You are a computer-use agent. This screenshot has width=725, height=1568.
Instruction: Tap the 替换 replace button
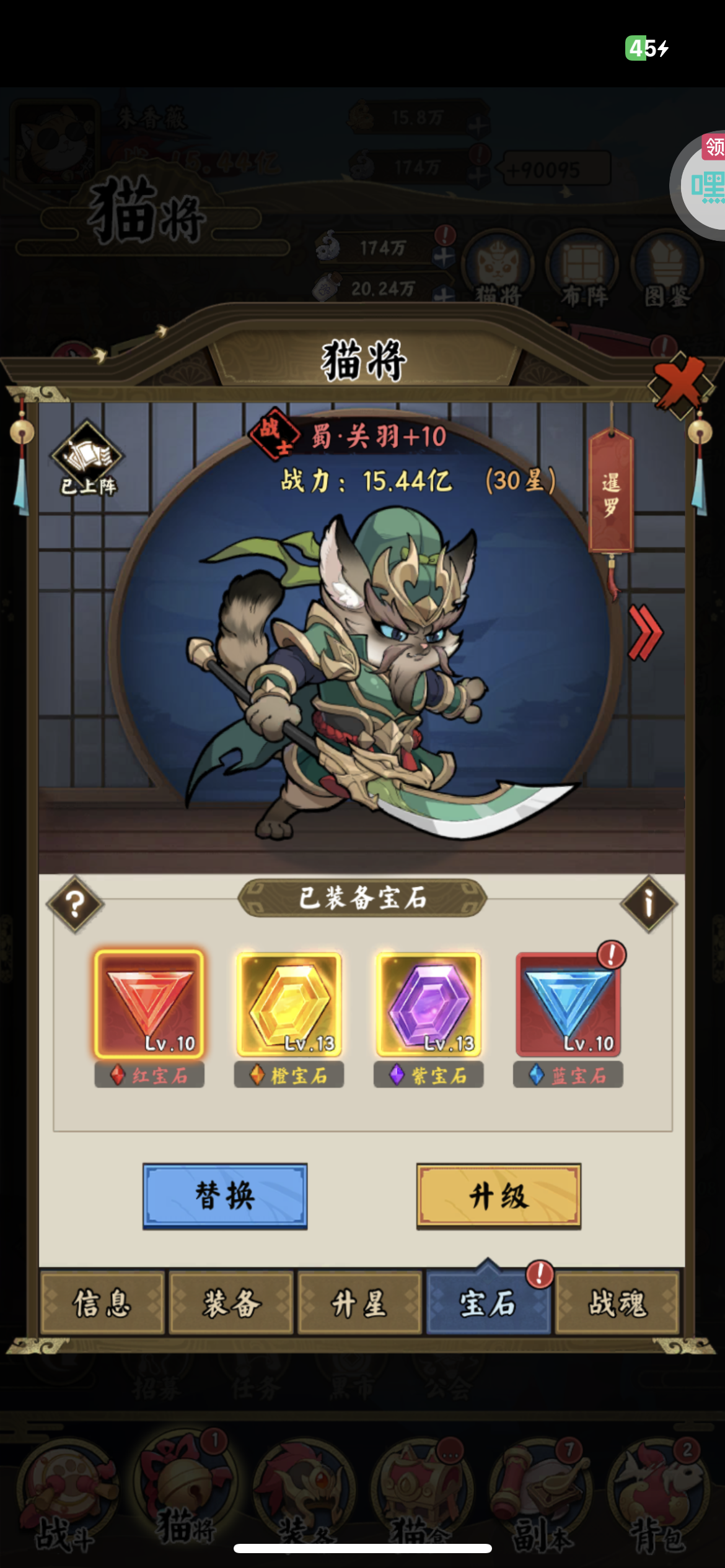coord(225,1195)
